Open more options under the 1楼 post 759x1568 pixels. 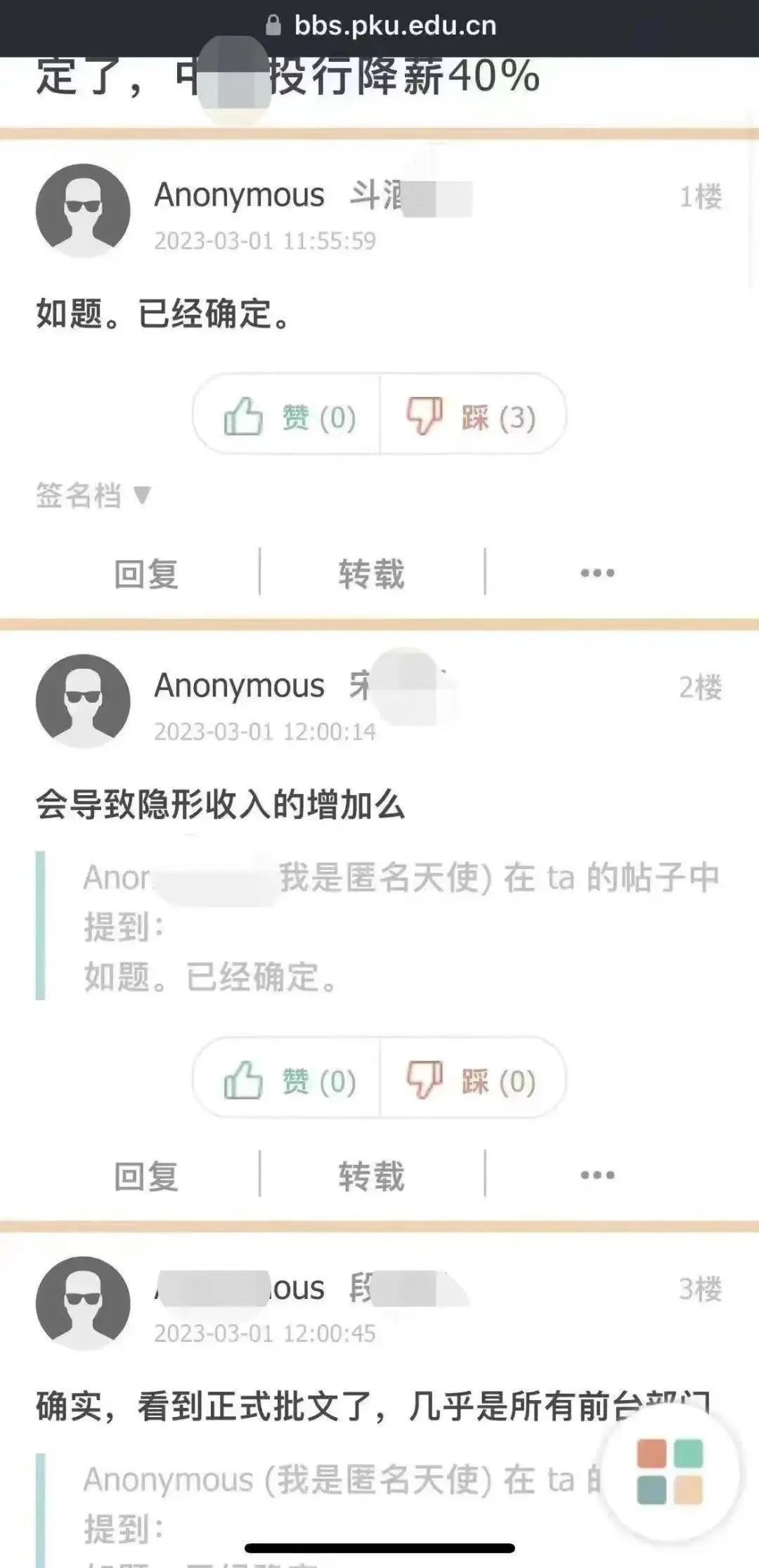tap(597, 573)
